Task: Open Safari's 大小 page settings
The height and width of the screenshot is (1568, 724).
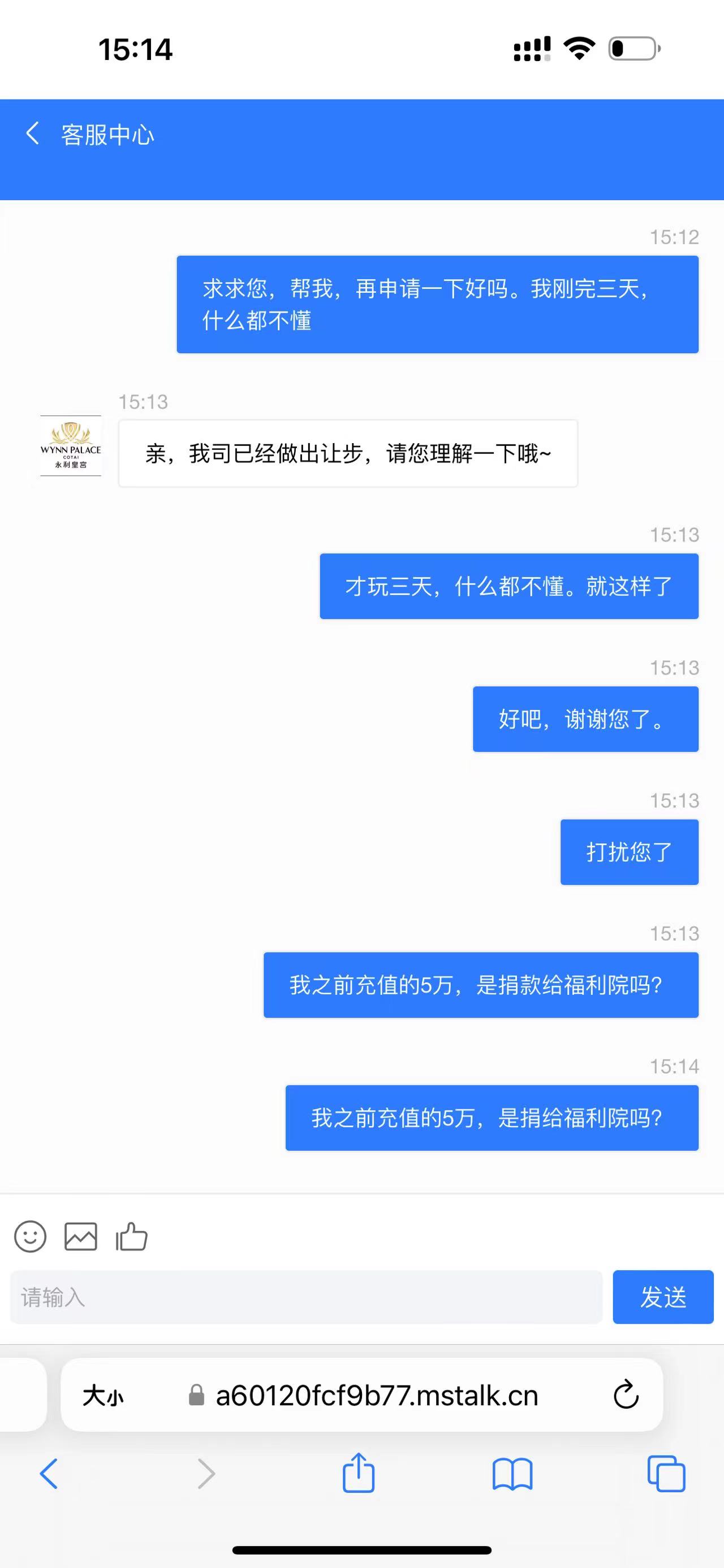Action: pyautogui.click(x=103, y=1395)
